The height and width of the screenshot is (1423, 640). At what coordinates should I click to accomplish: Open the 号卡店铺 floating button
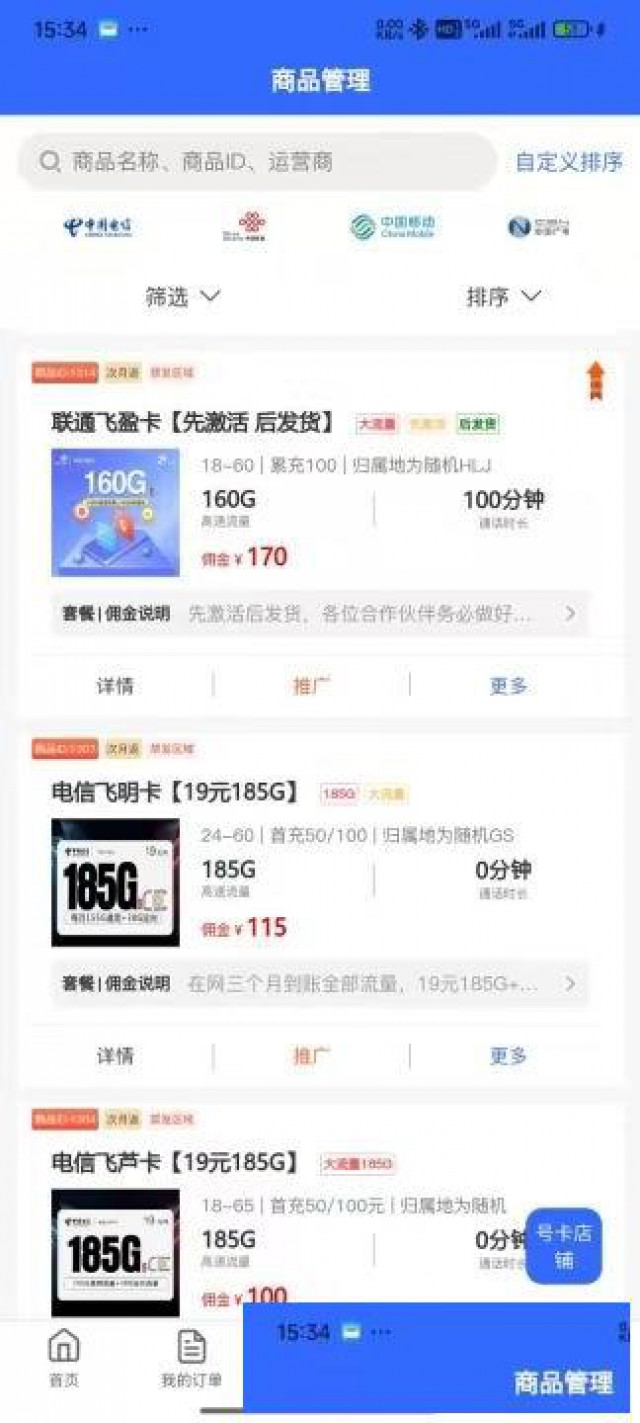tap(564, 1246)
